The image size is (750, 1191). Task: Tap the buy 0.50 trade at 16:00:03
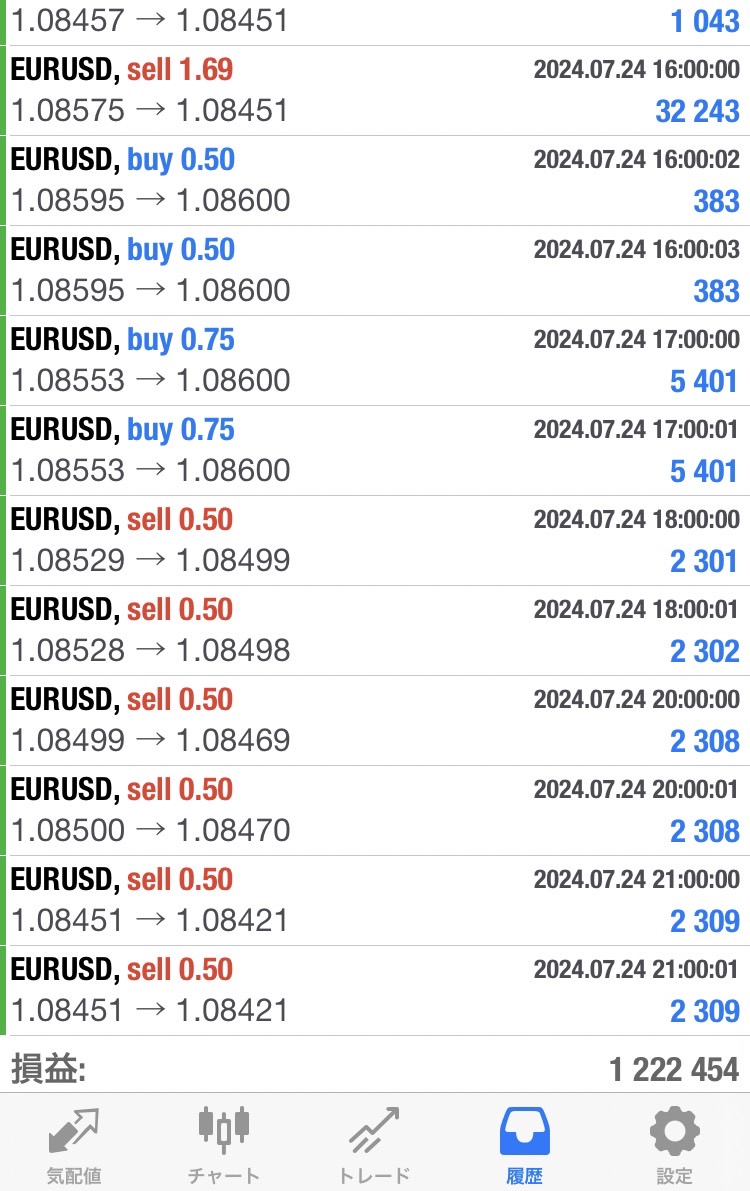[x=375, y=270]
